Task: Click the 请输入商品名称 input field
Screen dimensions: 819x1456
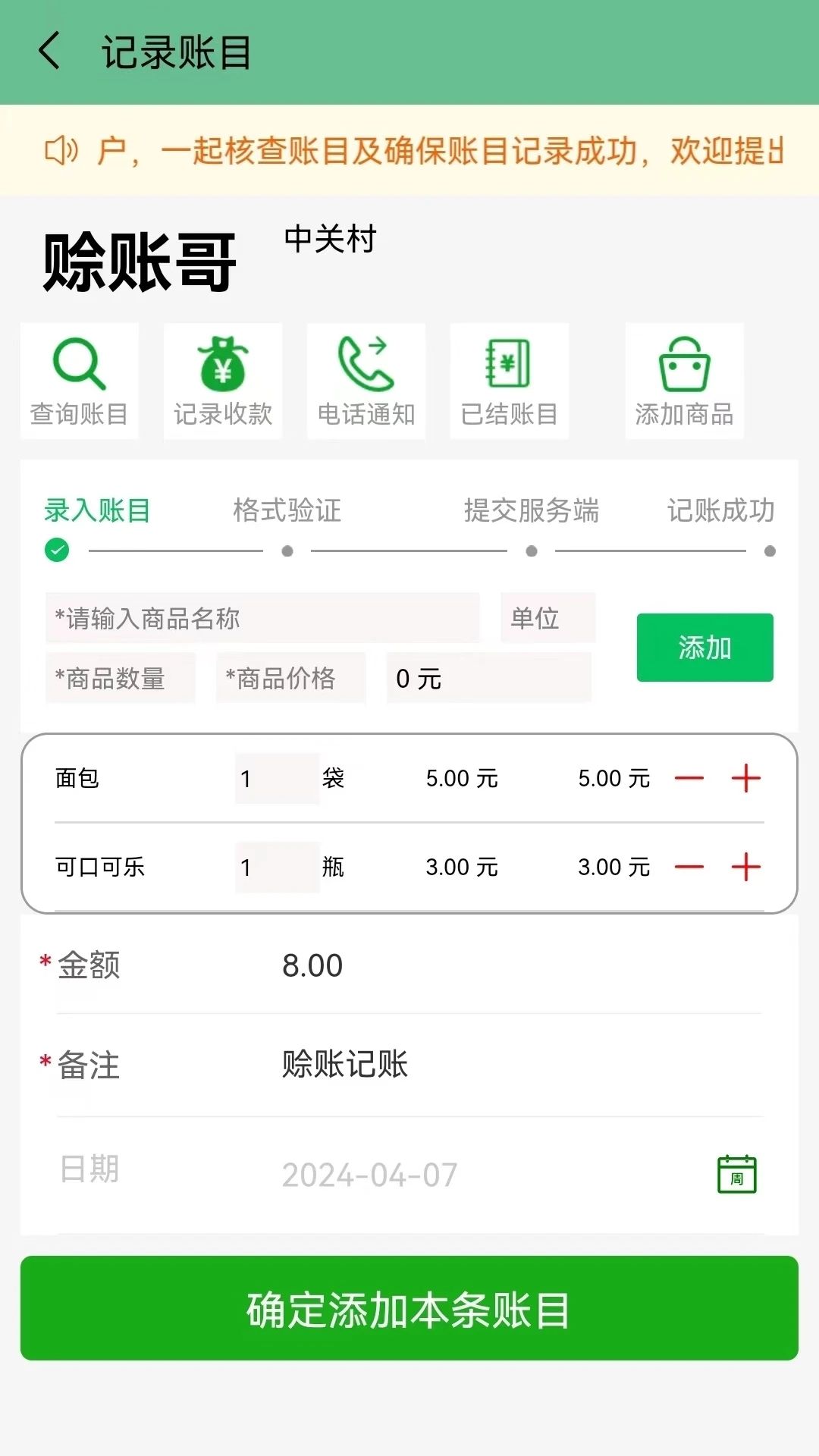Action: click(262, 618)
